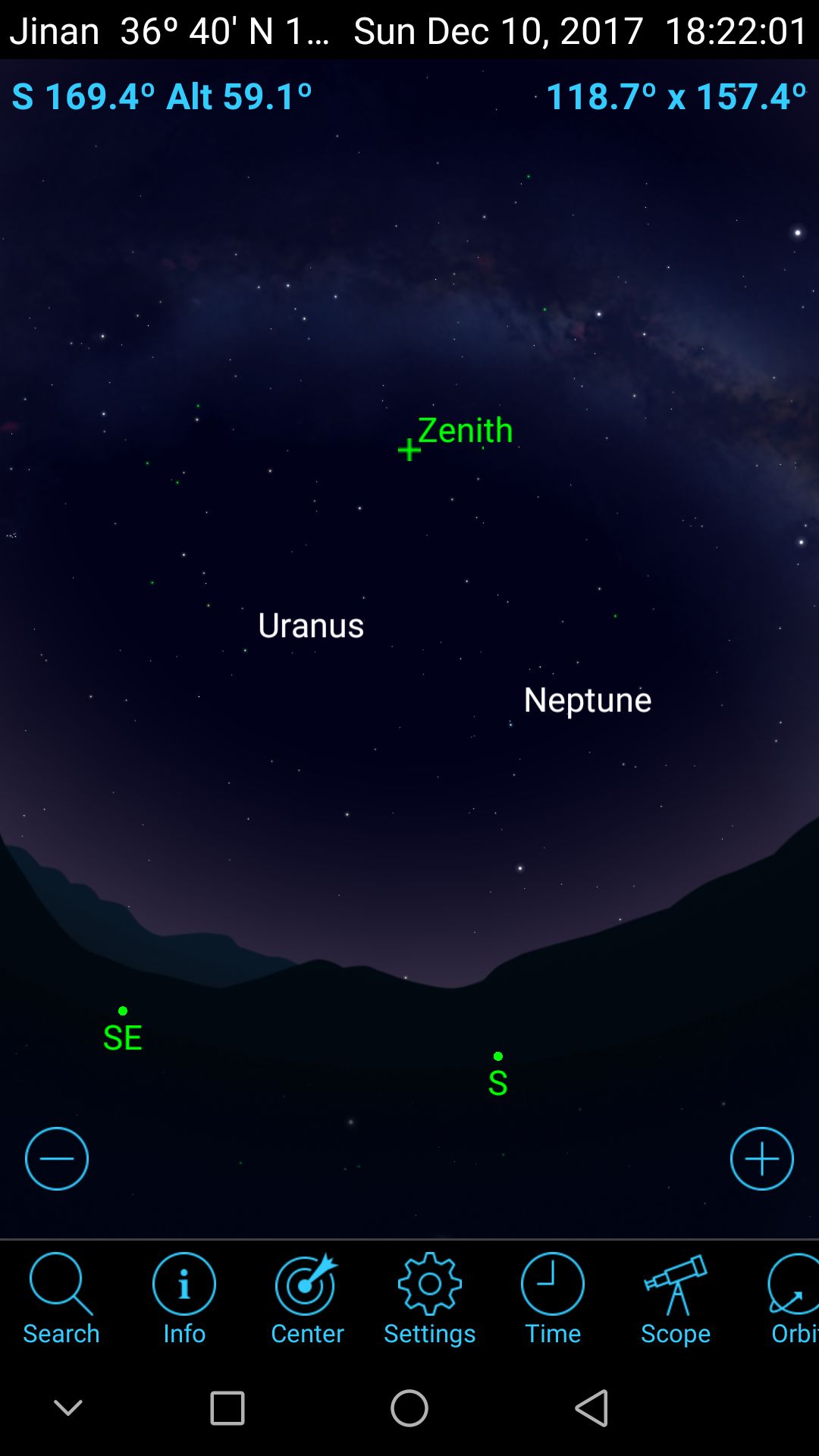Viewport: 819px width, 1456px height.
Task: Go back using system back button
Action: [x=591, y=1409]
